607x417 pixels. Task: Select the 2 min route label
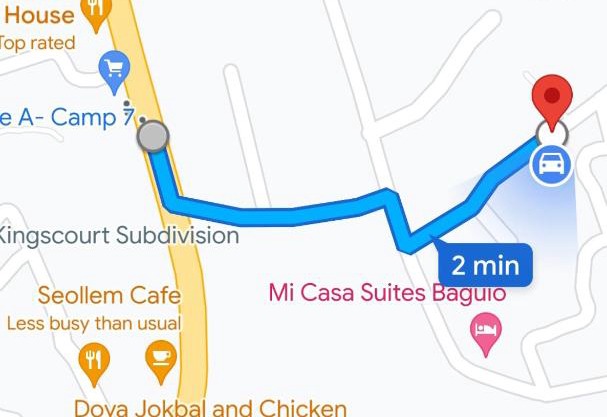(486, 266)
